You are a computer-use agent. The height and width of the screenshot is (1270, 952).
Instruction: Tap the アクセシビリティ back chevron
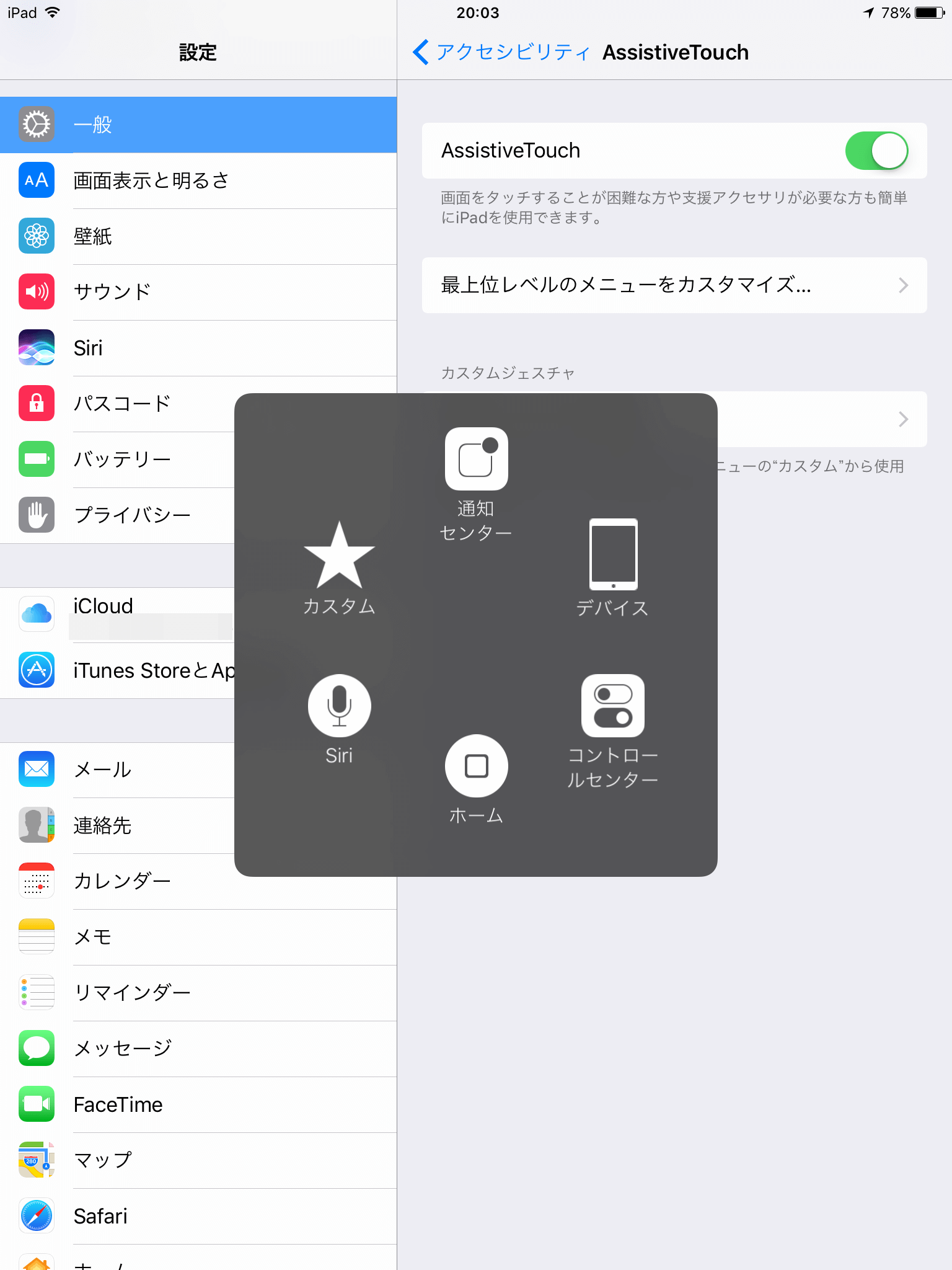(x=420, y=52)
